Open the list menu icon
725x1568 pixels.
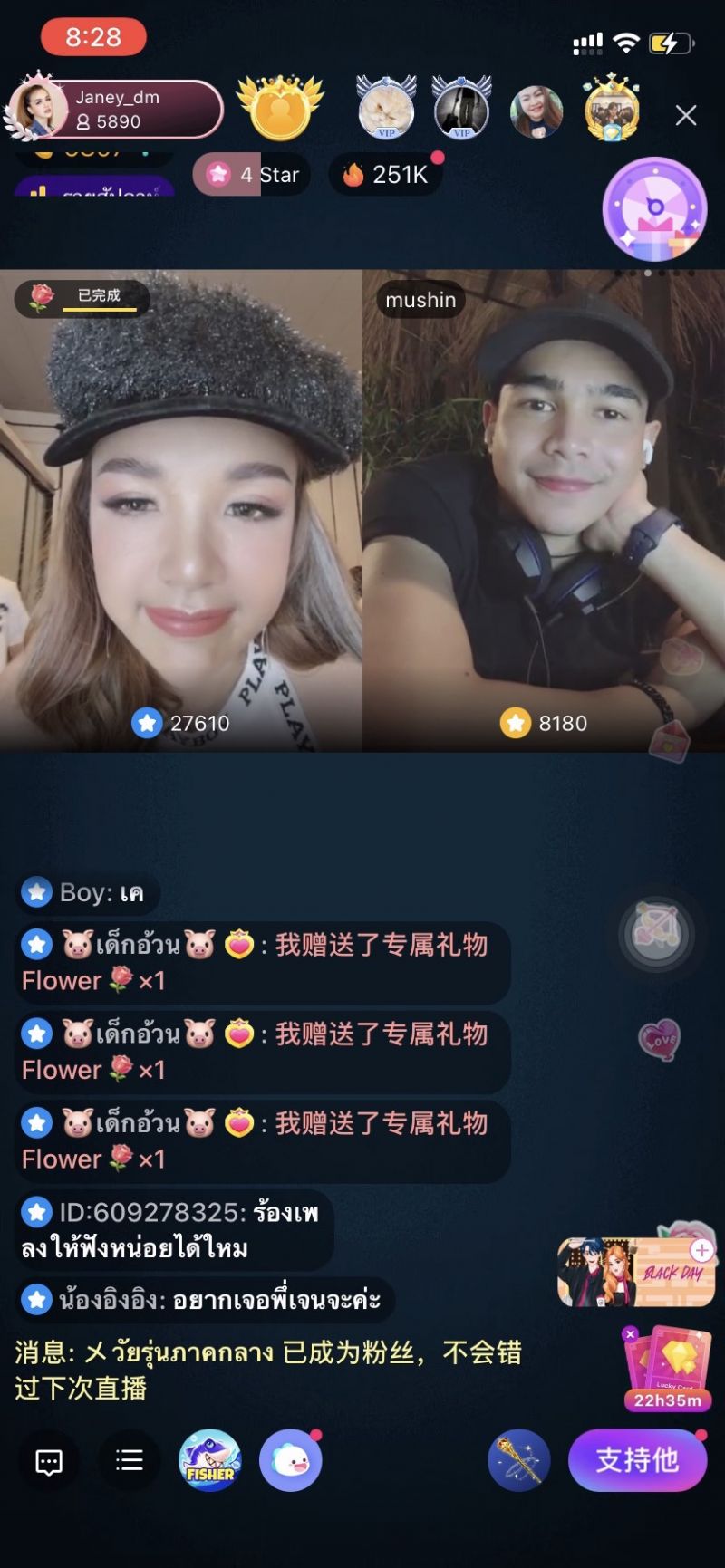click(130, 1461)
